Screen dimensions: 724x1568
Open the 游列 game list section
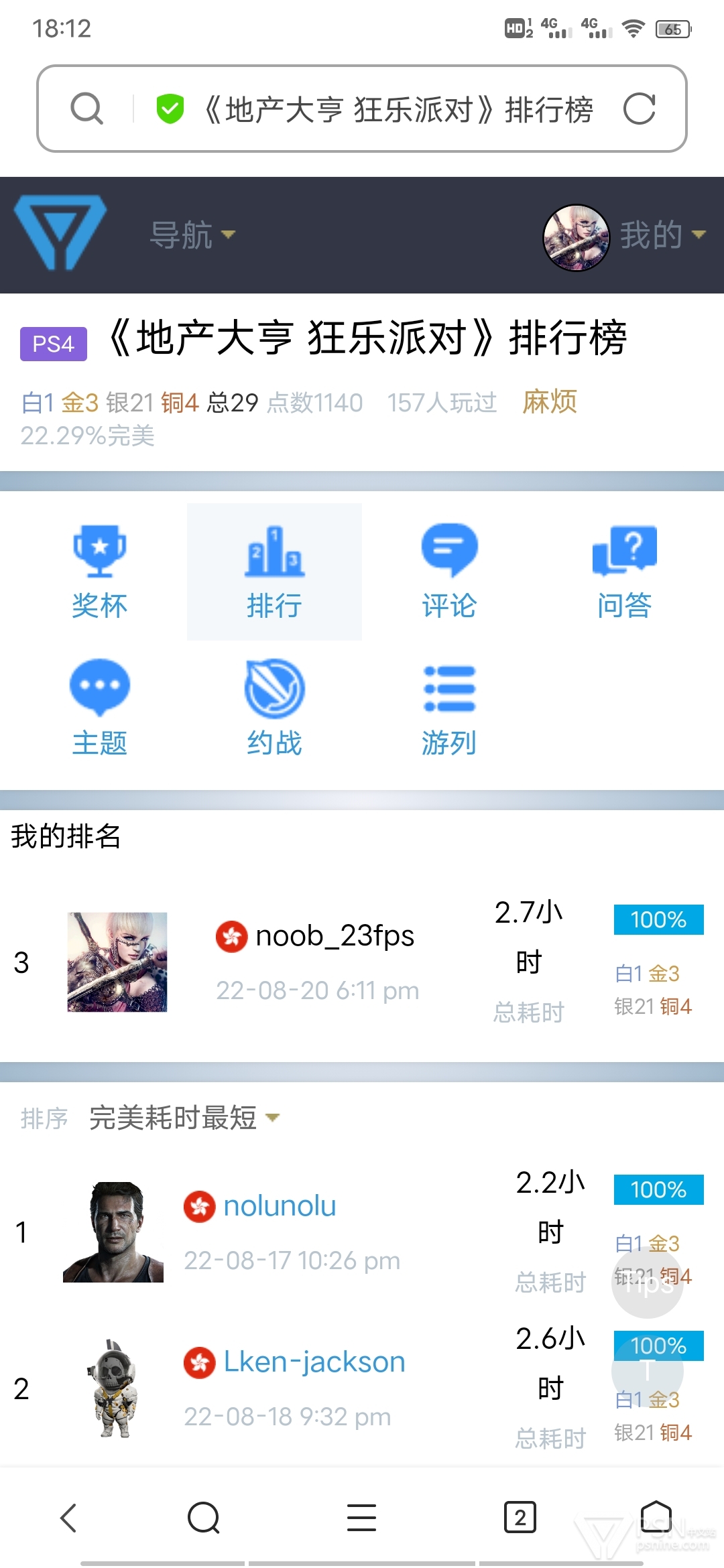click(x=449, y=708)
